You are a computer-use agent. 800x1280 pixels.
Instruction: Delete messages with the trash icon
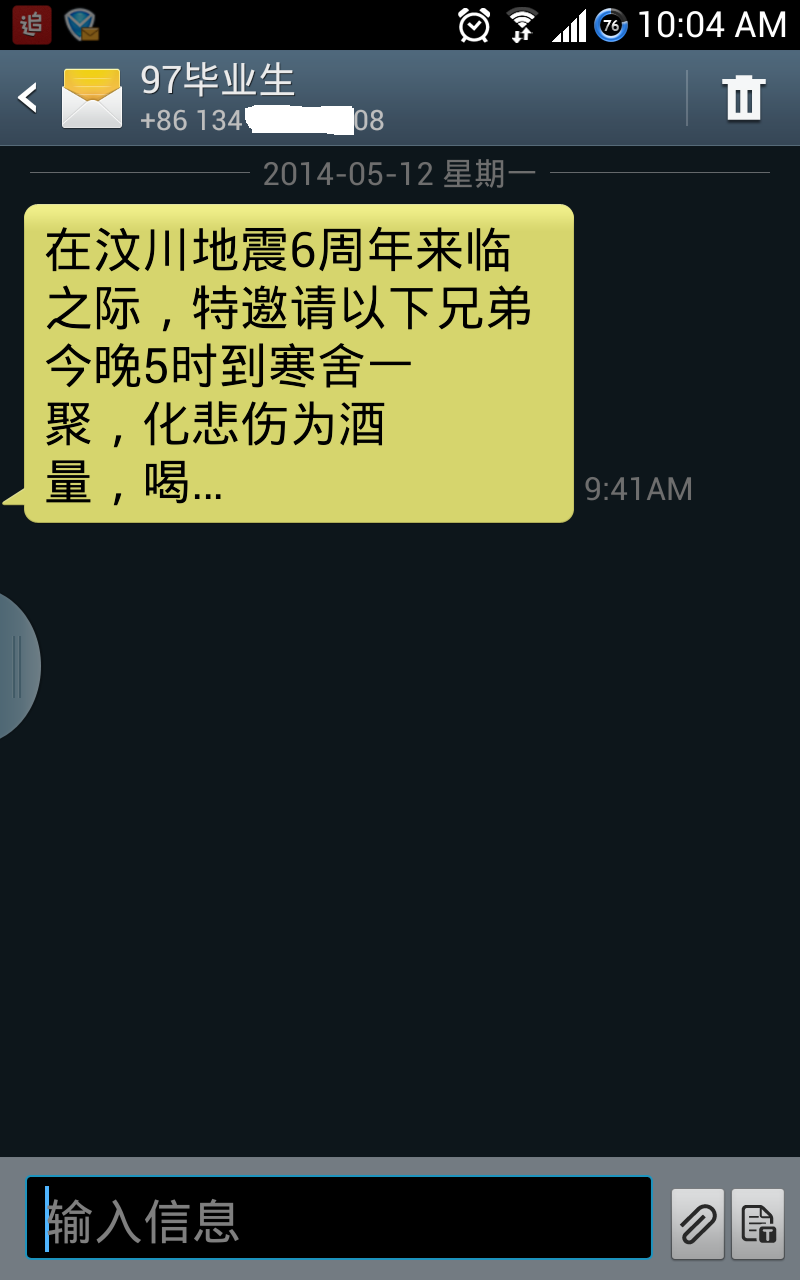744,98
